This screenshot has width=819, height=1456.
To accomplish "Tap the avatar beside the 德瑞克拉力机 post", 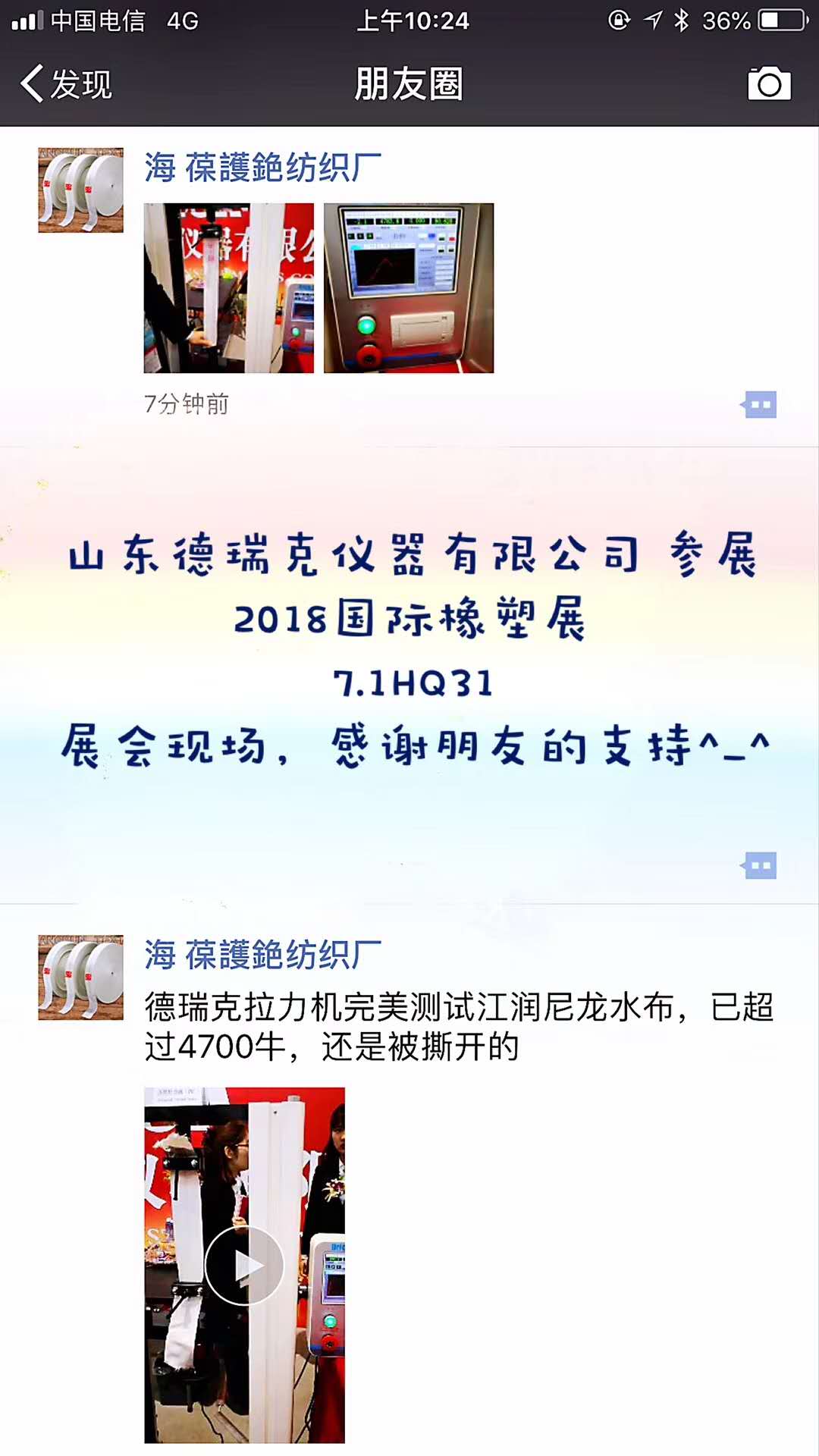I will tap(81, 977).
